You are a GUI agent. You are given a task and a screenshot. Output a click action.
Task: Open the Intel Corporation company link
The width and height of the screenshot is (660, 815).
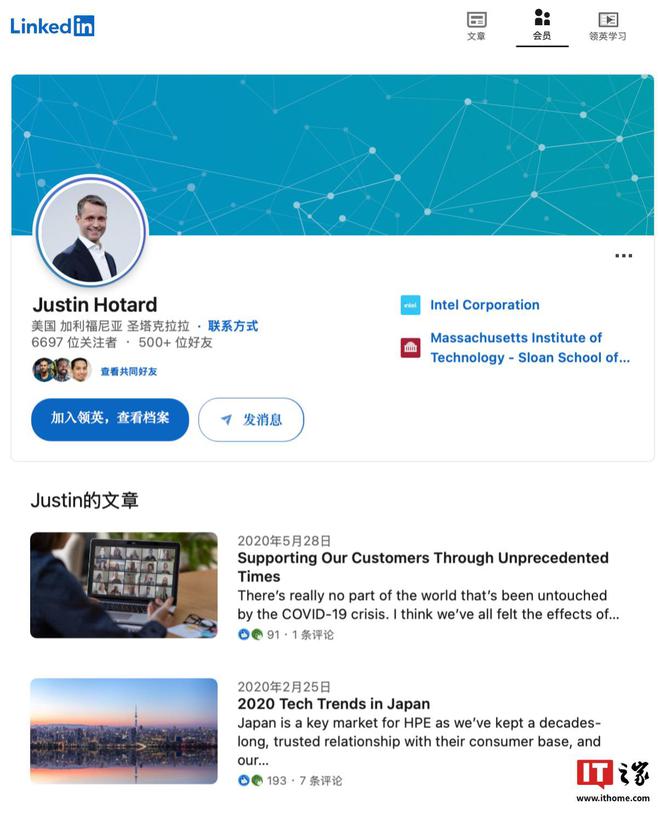[484, 305]
